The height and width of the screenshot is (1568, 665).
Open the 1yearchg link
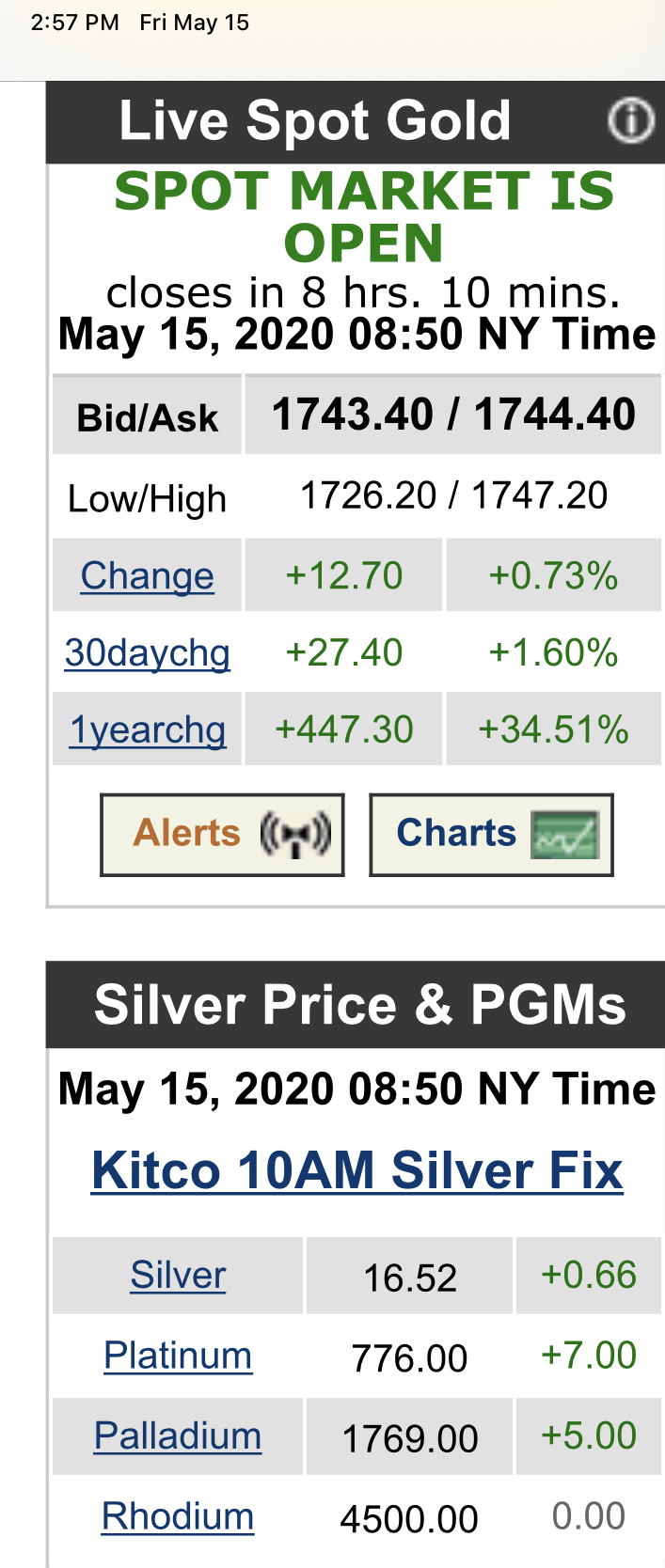click(x=147, y=730)
